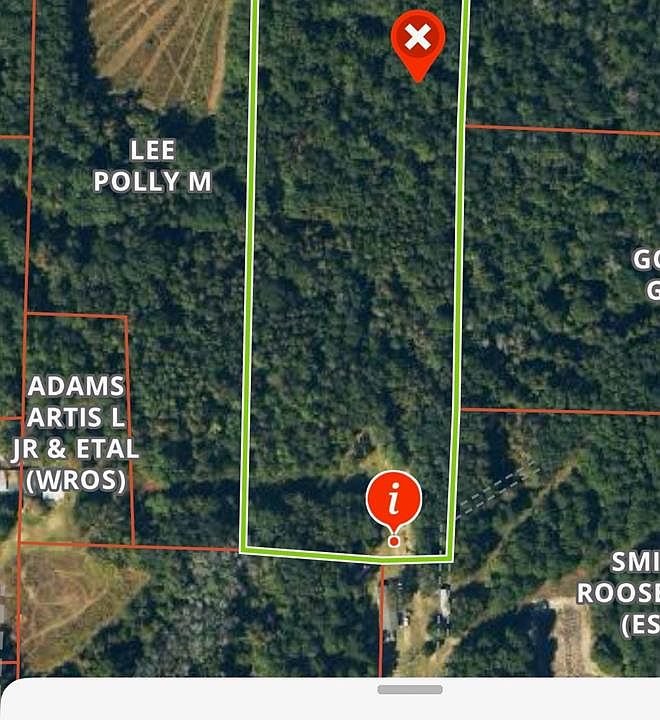Tap the red X close marker
The image size is (660, 720).
pyautogui.click(x=418, y=40)
